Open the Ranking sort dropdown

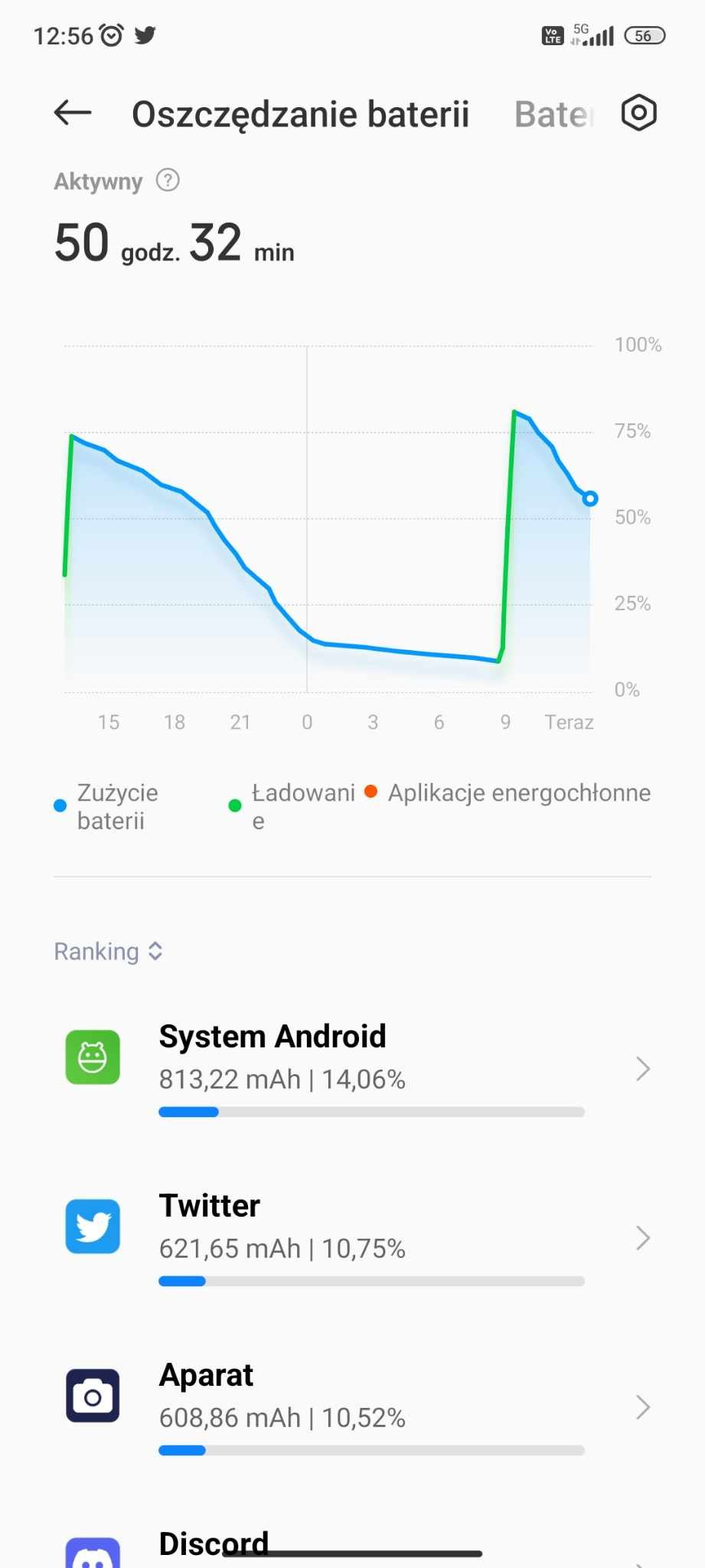point(109,951)
